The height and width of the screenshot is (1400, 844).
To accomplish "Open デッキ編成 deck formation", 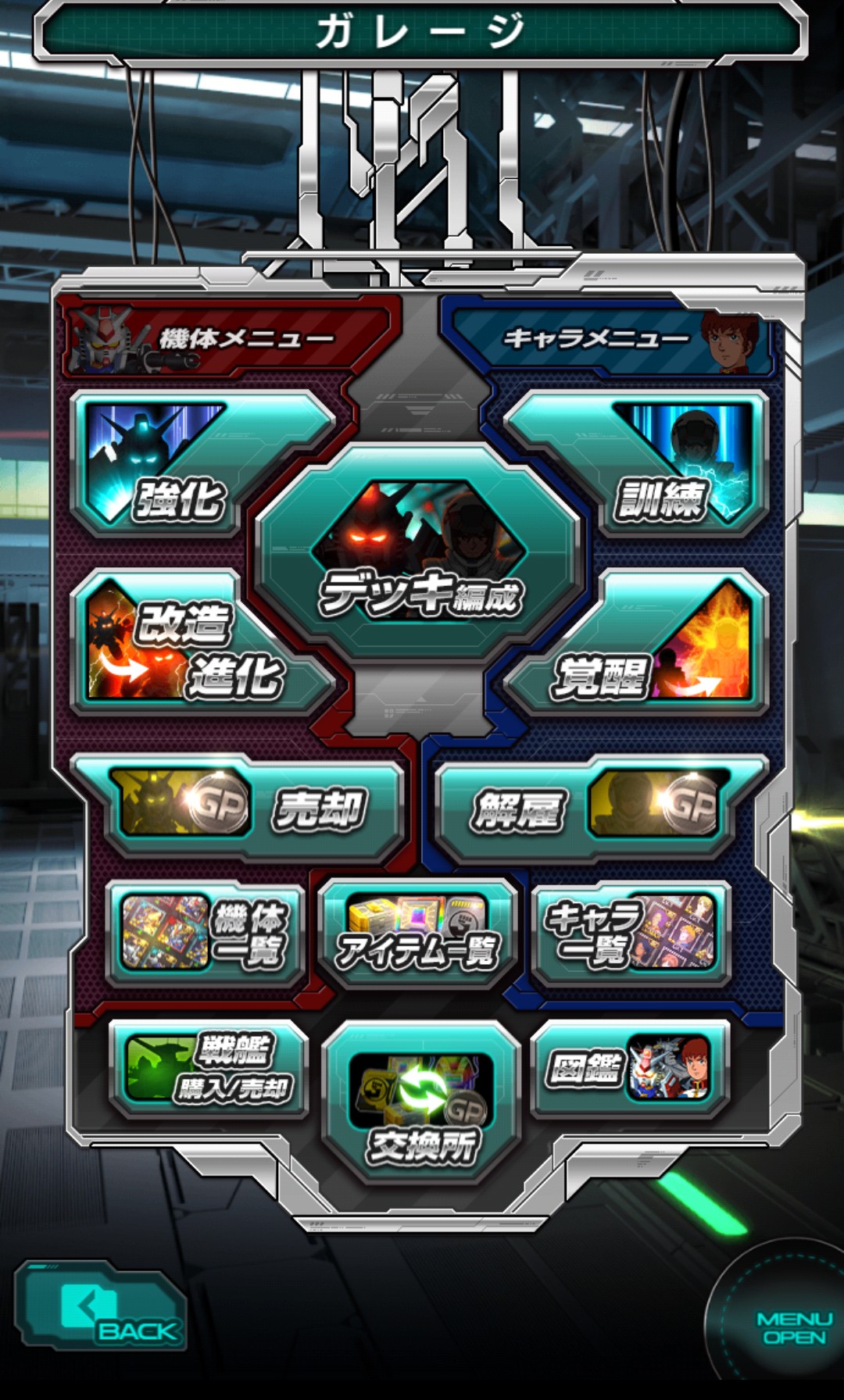I will pos(420,552).
